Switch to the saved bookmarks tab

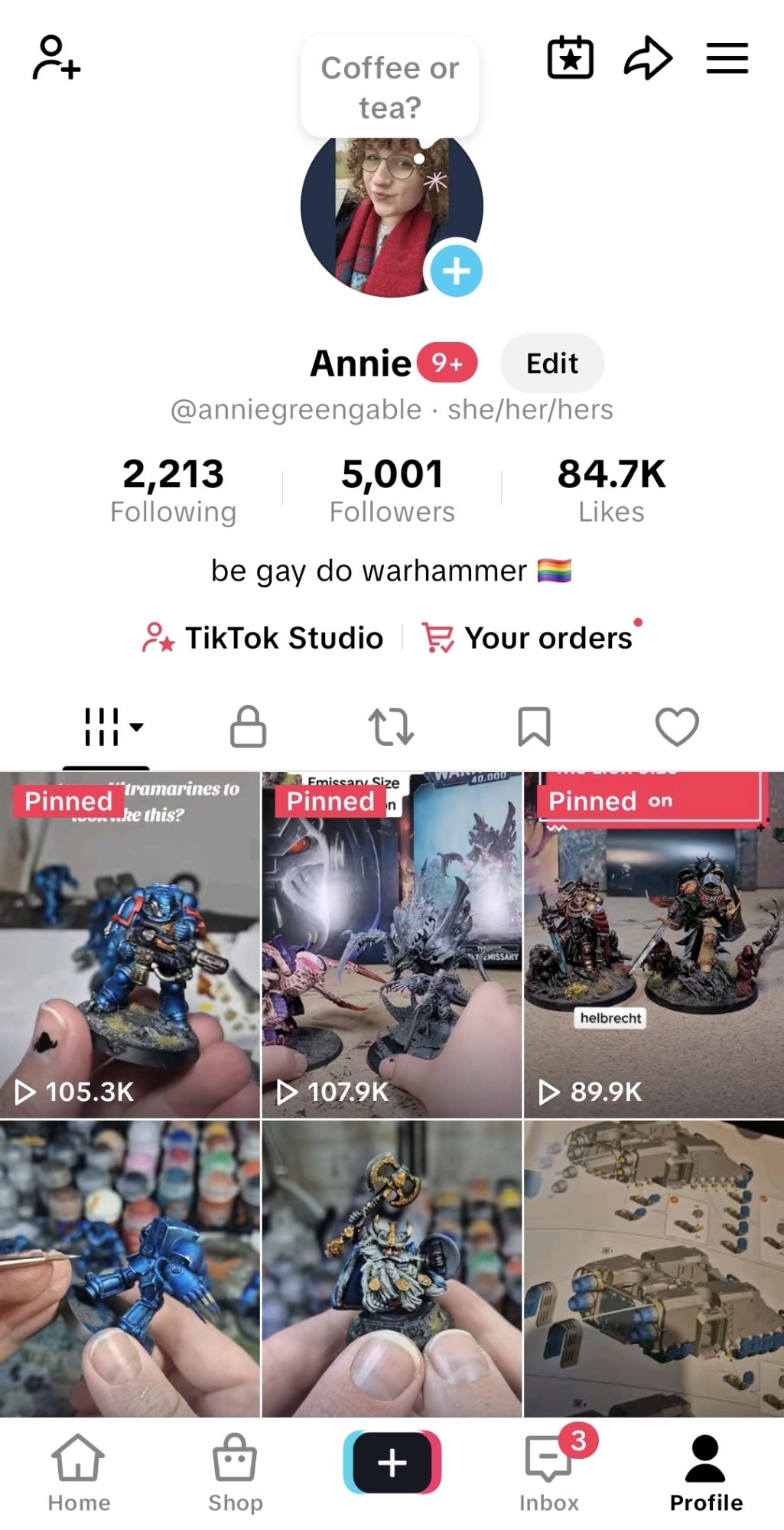click(x=534, y=726)
